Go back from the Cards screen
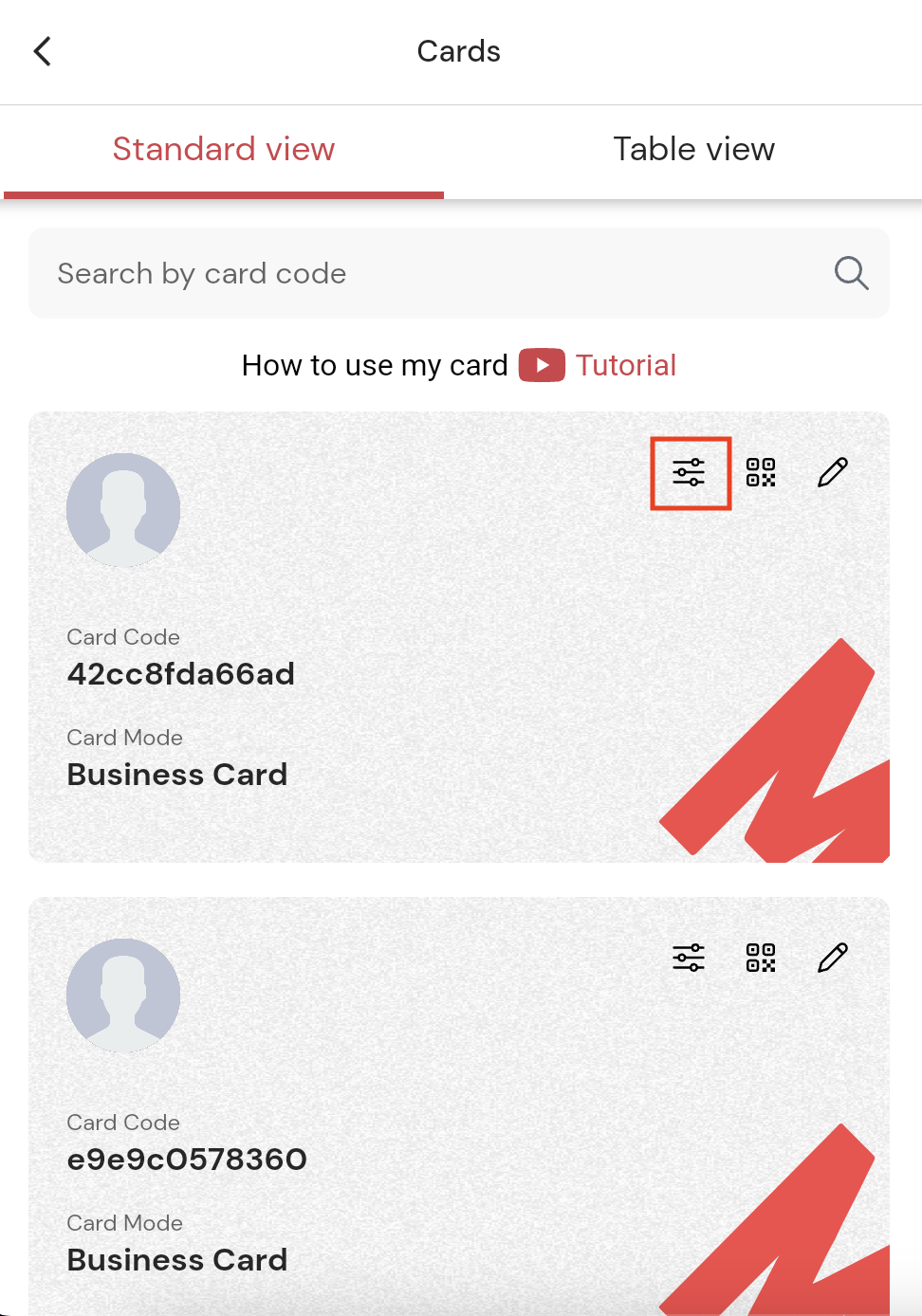This screenshot has width=922, height=1316. [x=43, y=51]
